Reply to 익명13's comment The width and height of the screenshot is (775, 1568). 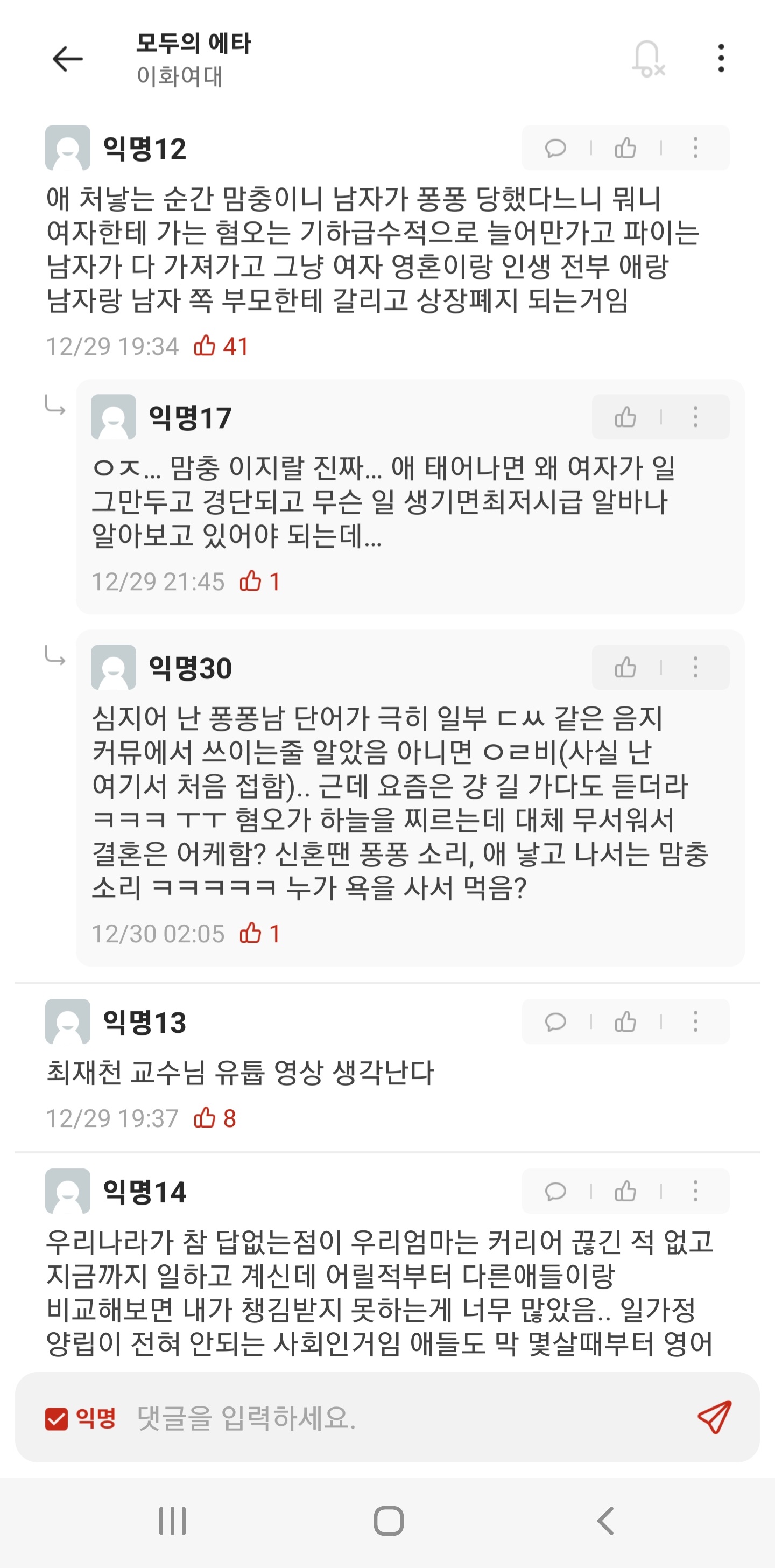[555, 1021]
